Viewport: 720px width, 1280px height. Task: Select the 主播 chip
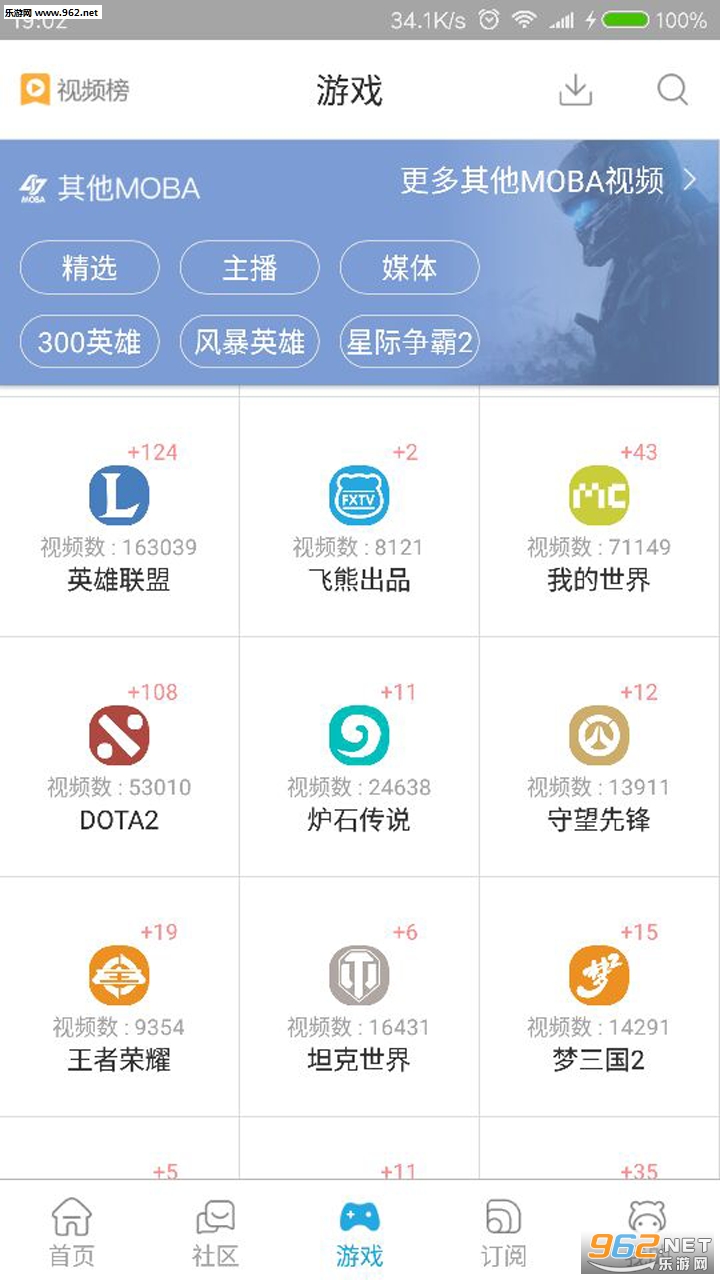[249, 268]
